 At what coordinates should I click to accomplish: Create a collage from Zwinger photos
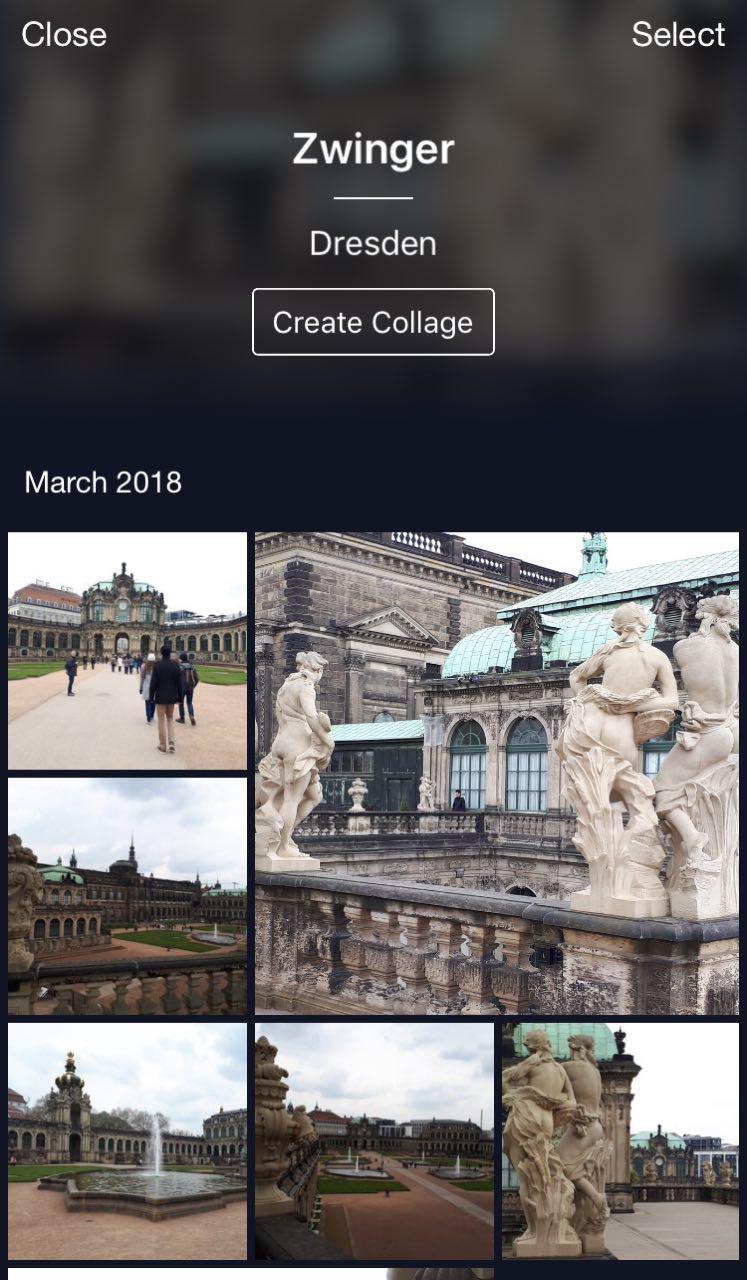[373, 322]
